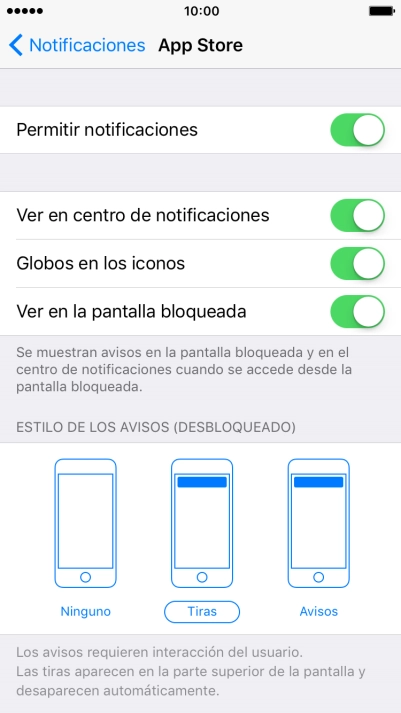The height and width of the screenshot is (713, 401).
Task: Toggle Globos en los iconos off
Action: [357, 263]
